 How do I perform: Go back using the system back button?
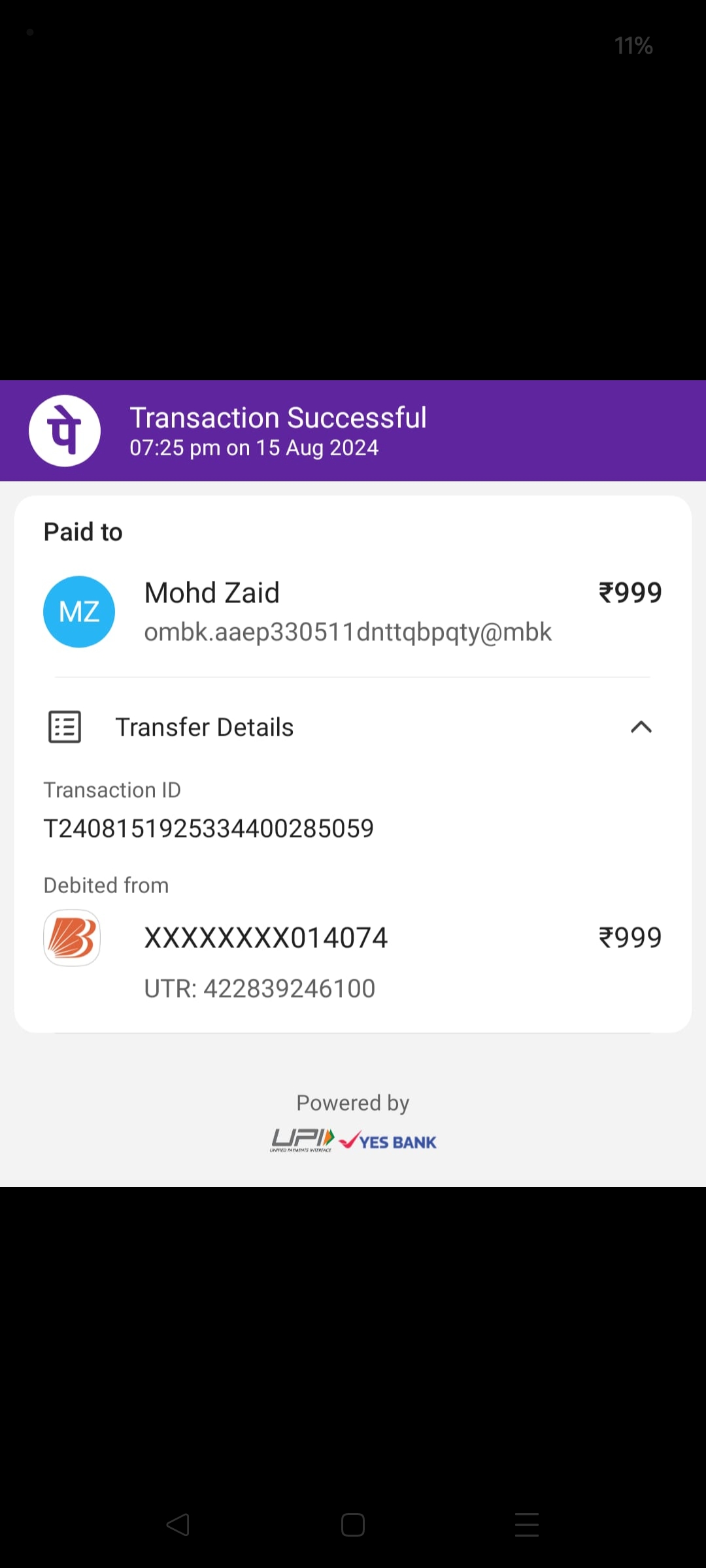[178, 1525]
